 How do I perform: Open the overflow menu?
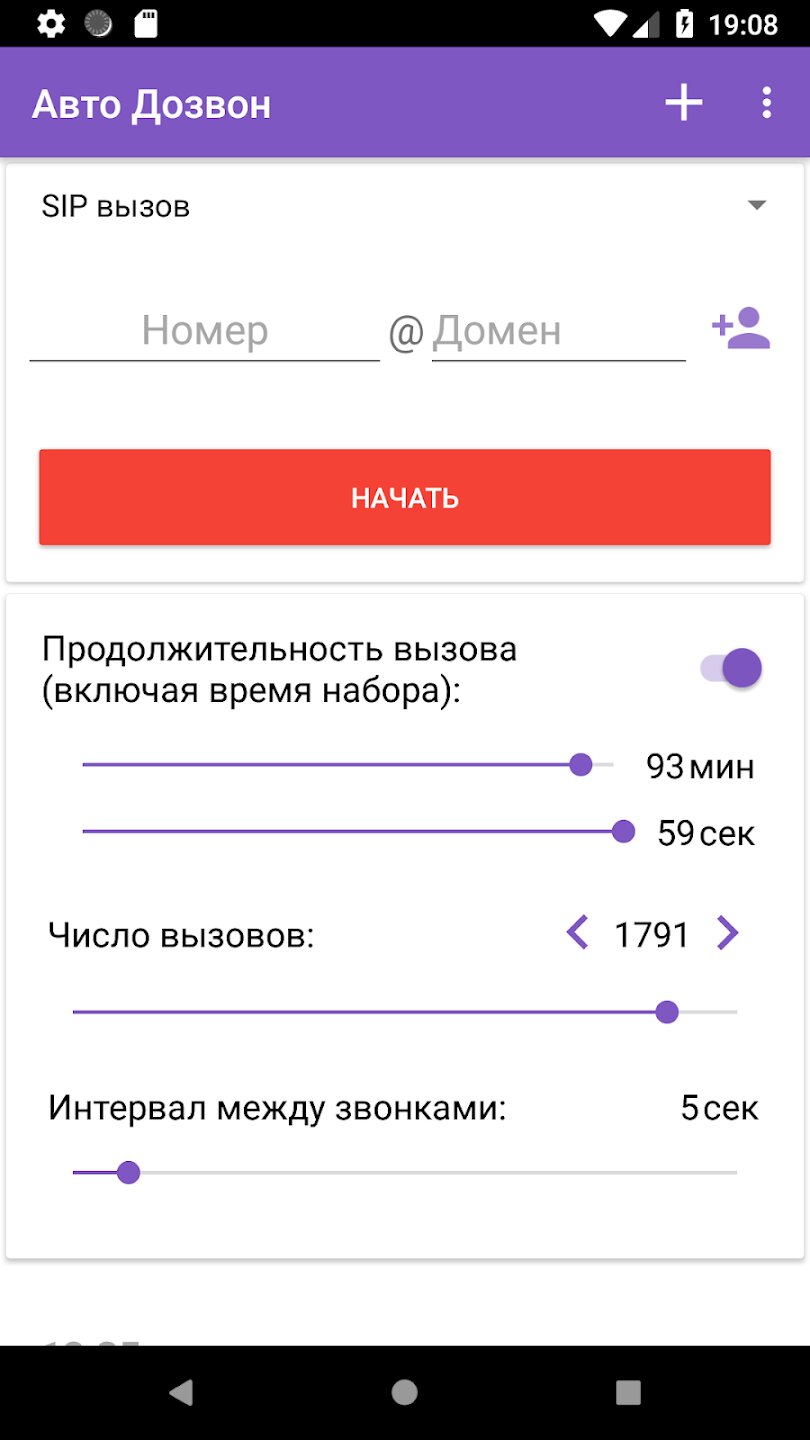click(x=766, y=103)
